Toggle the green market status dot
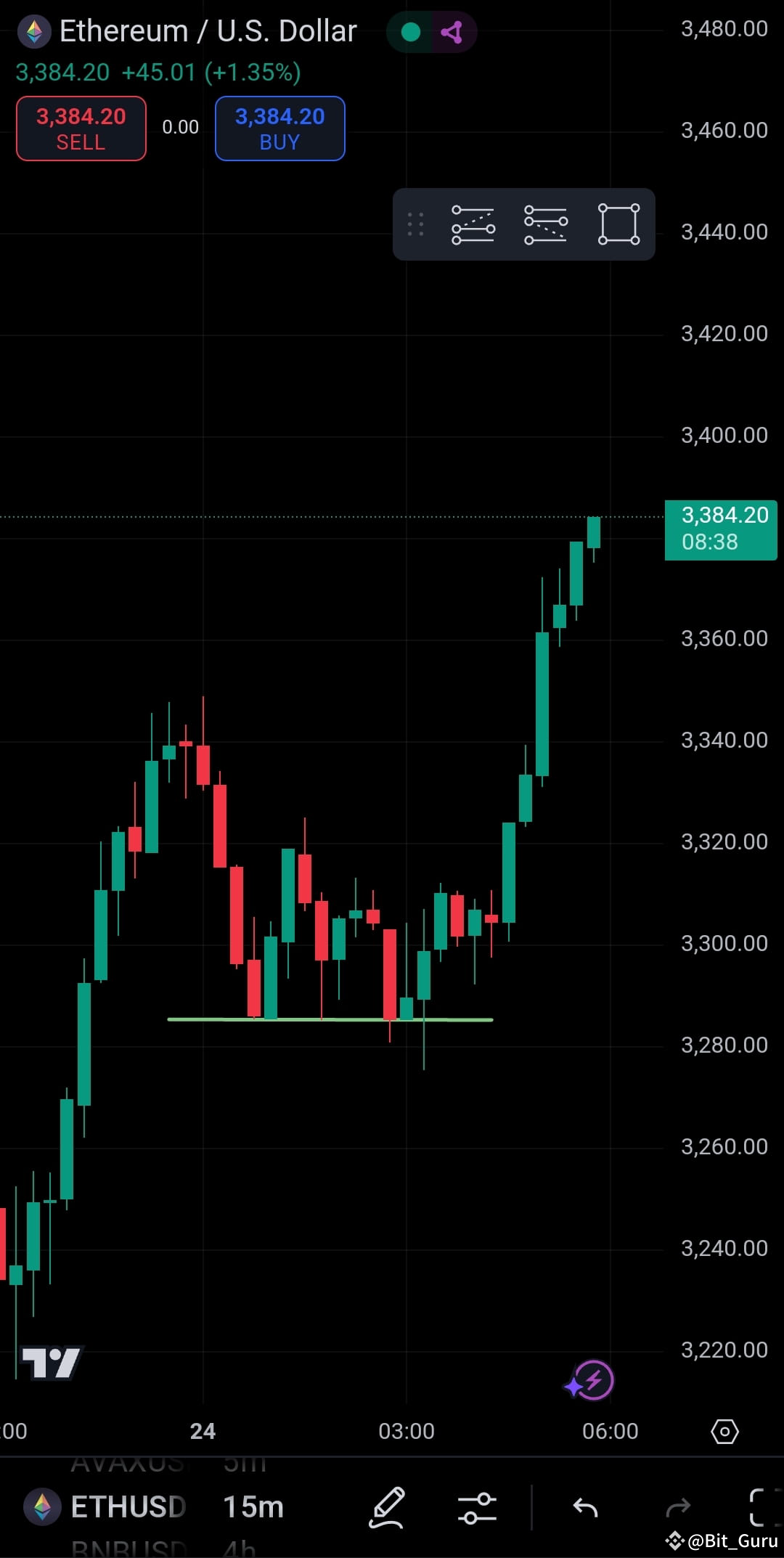This screenshot has height=1558, width=784. [x=410, y=31]
